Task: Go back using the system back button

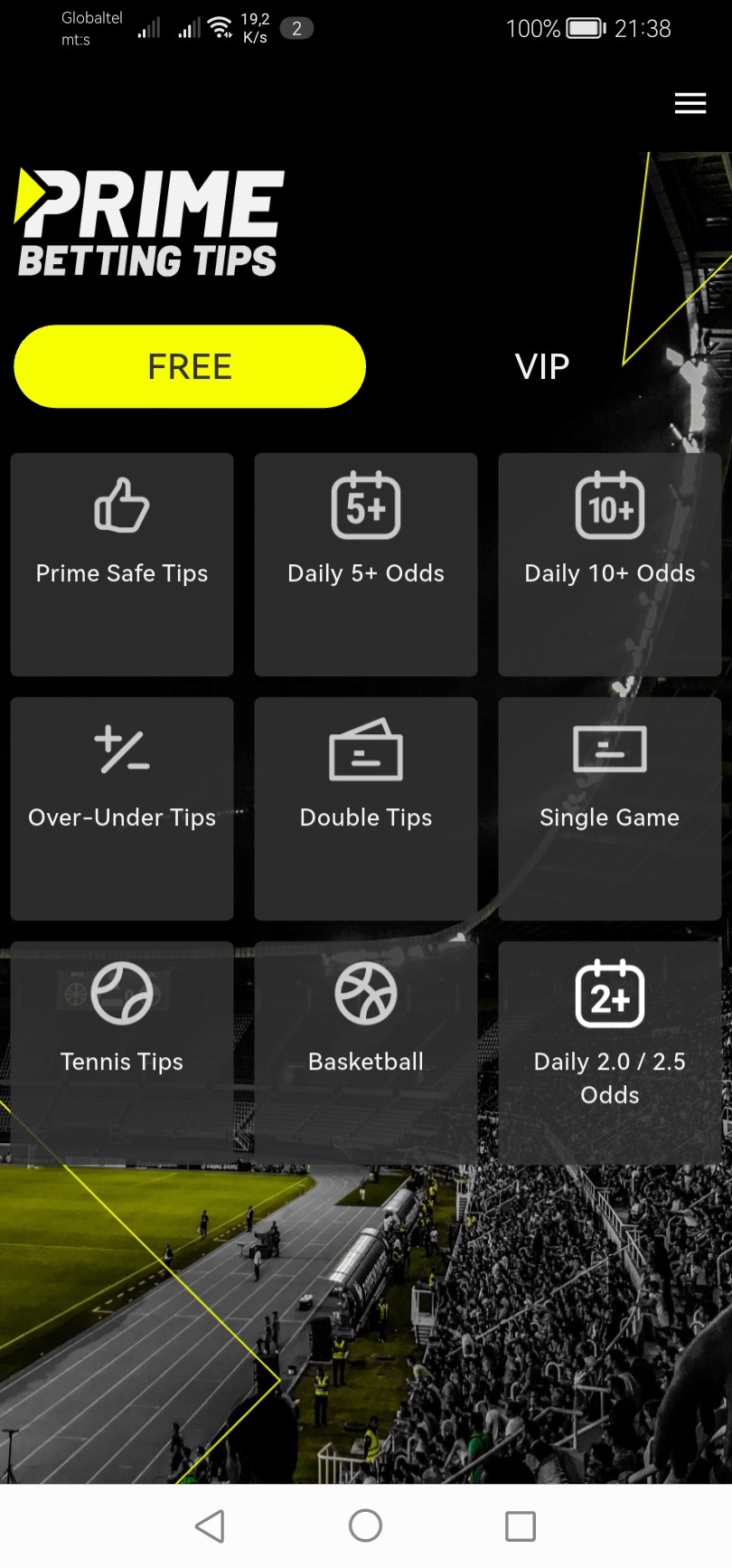Action: (x=210, y=1525)
